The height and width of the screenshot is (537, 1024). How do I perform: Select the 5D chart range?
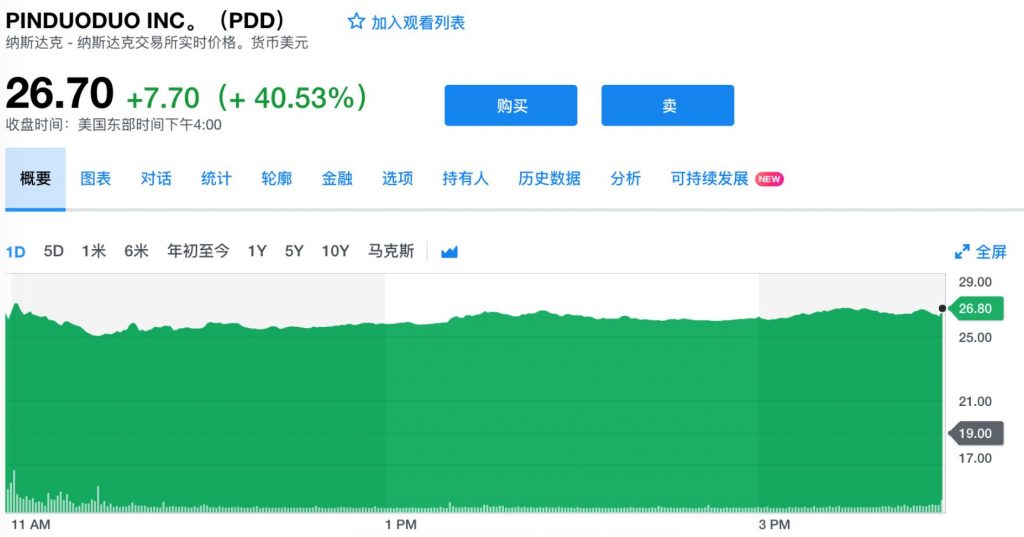point(53,251)
